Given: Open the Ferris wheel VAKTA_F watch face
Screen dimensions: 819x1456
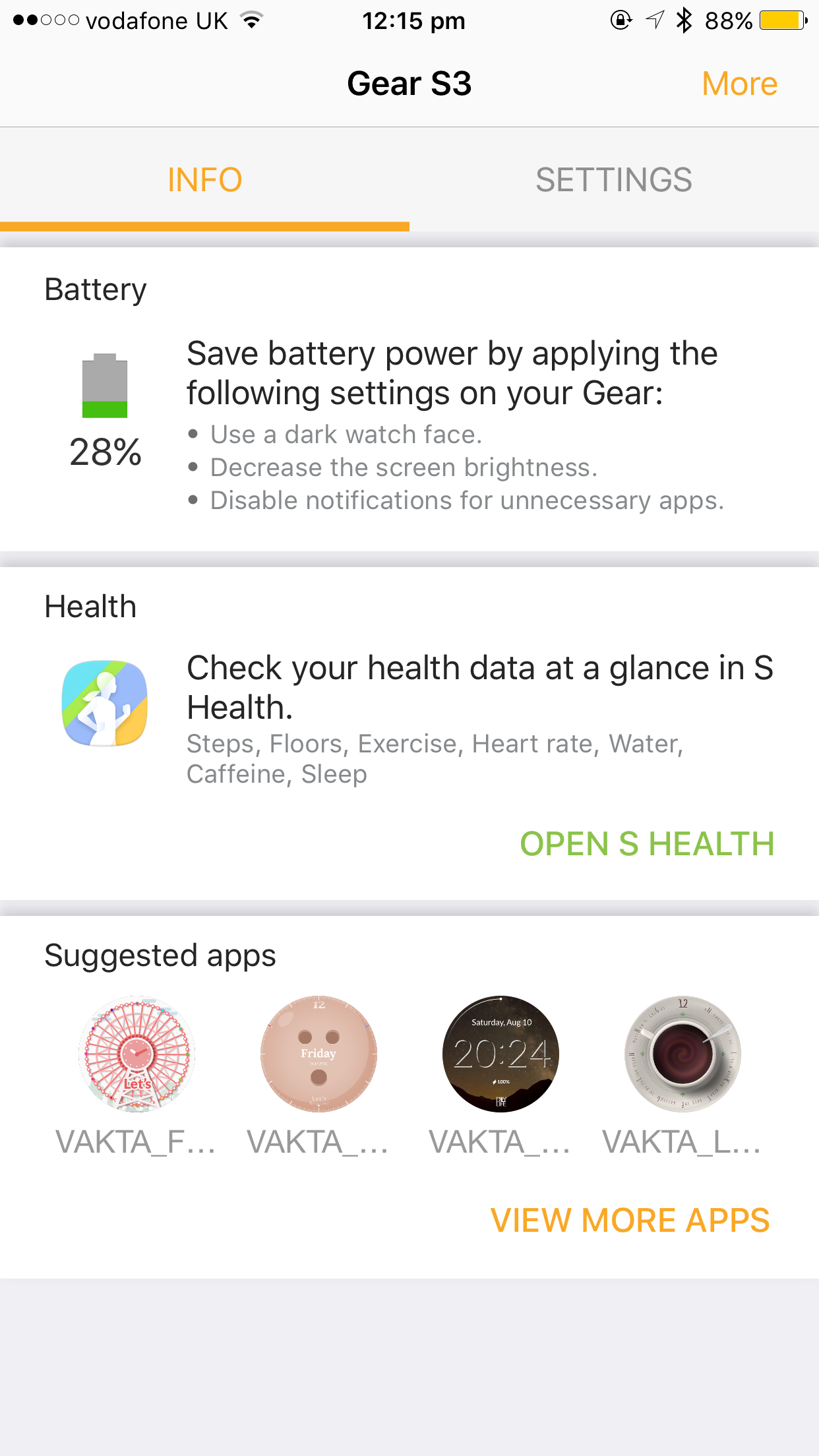Looking at the screenshot, I should point(136,1054).
